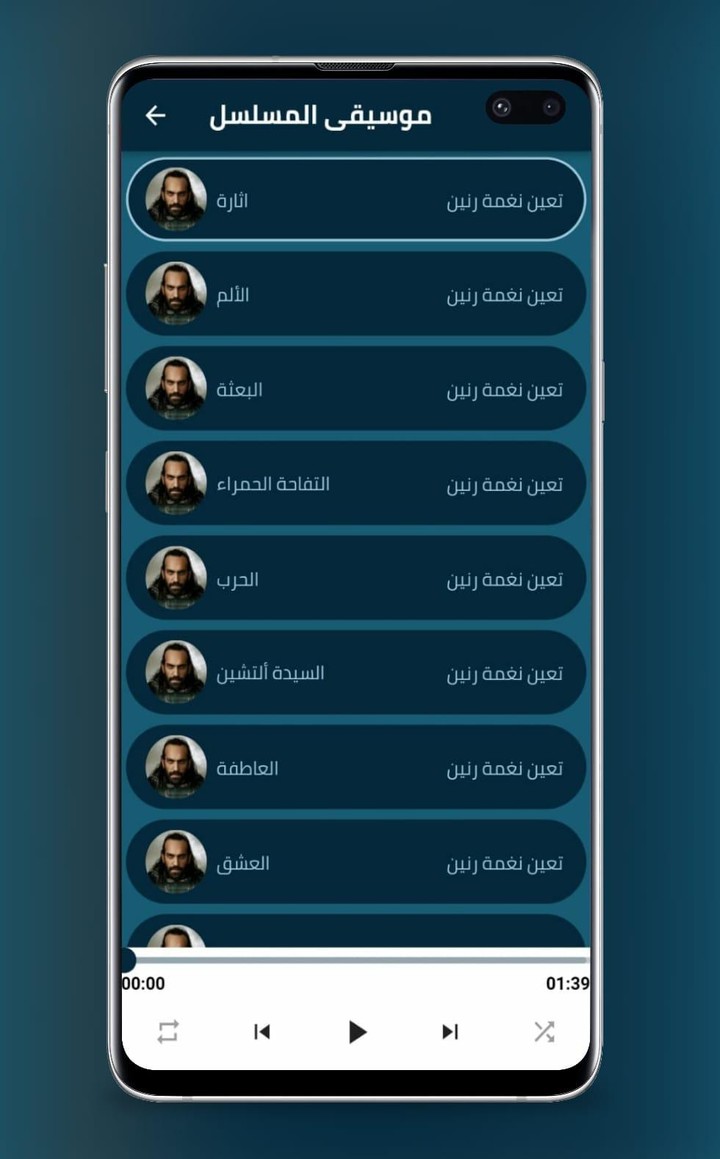The height and width of the screenshot is (1159, 720).
Task: Tap the 01:39 duration label
Action: point(568,984)
